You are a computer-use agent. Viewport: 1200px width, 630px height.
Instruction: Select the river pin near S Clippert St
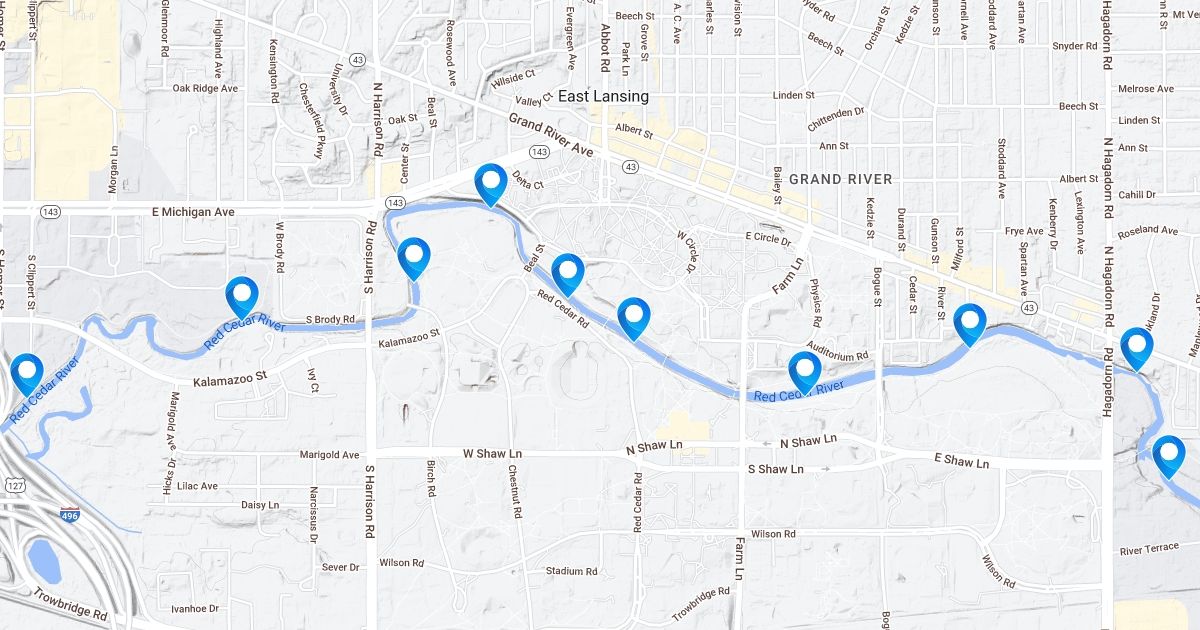click(x=27, y=373)
